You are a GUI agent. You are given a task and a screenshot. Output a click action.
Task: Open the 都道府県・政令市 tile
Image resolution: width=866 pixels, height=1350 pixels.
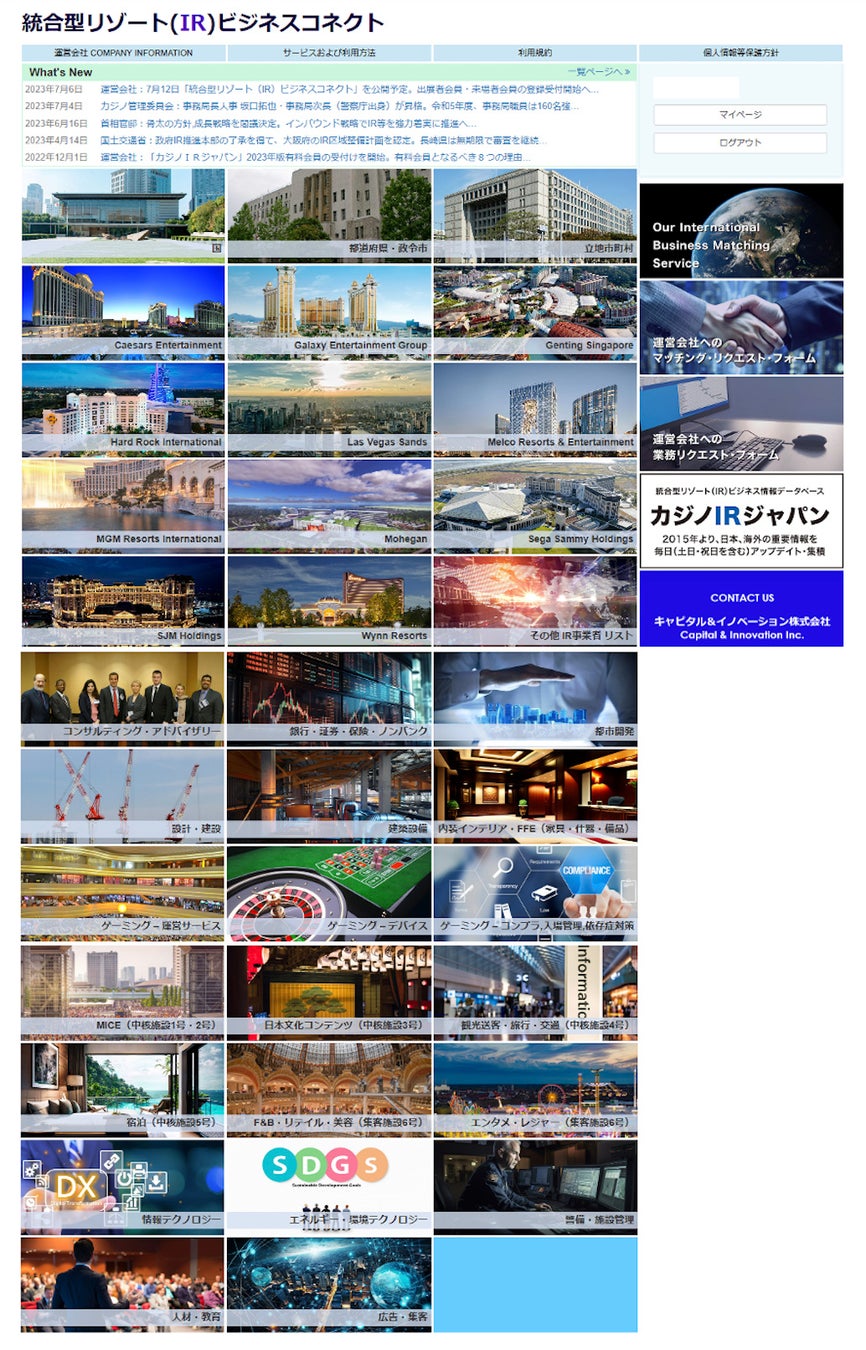point(329,215)
